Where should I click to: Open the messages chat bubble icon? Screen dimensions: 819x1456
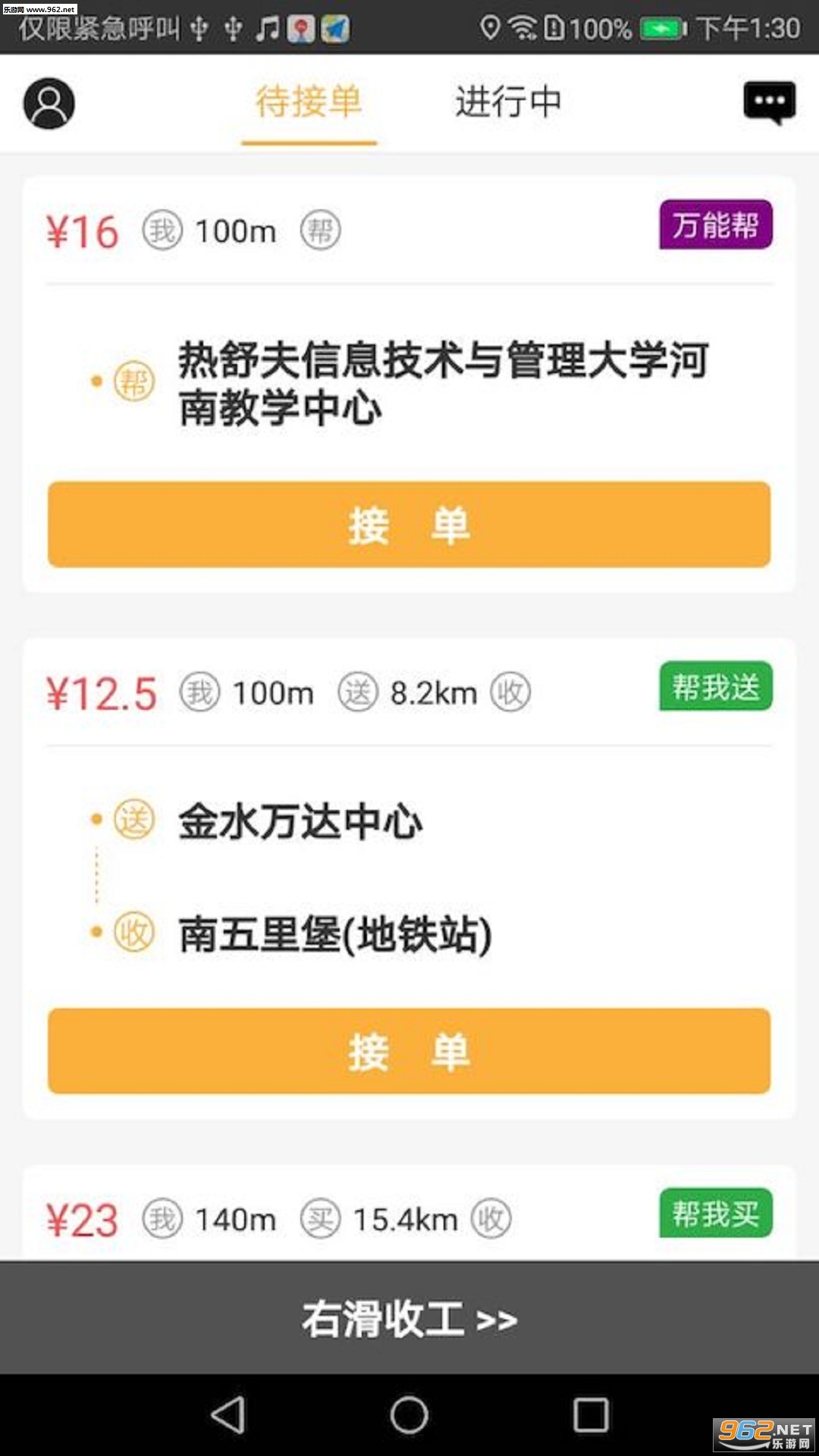coord(769,102)
